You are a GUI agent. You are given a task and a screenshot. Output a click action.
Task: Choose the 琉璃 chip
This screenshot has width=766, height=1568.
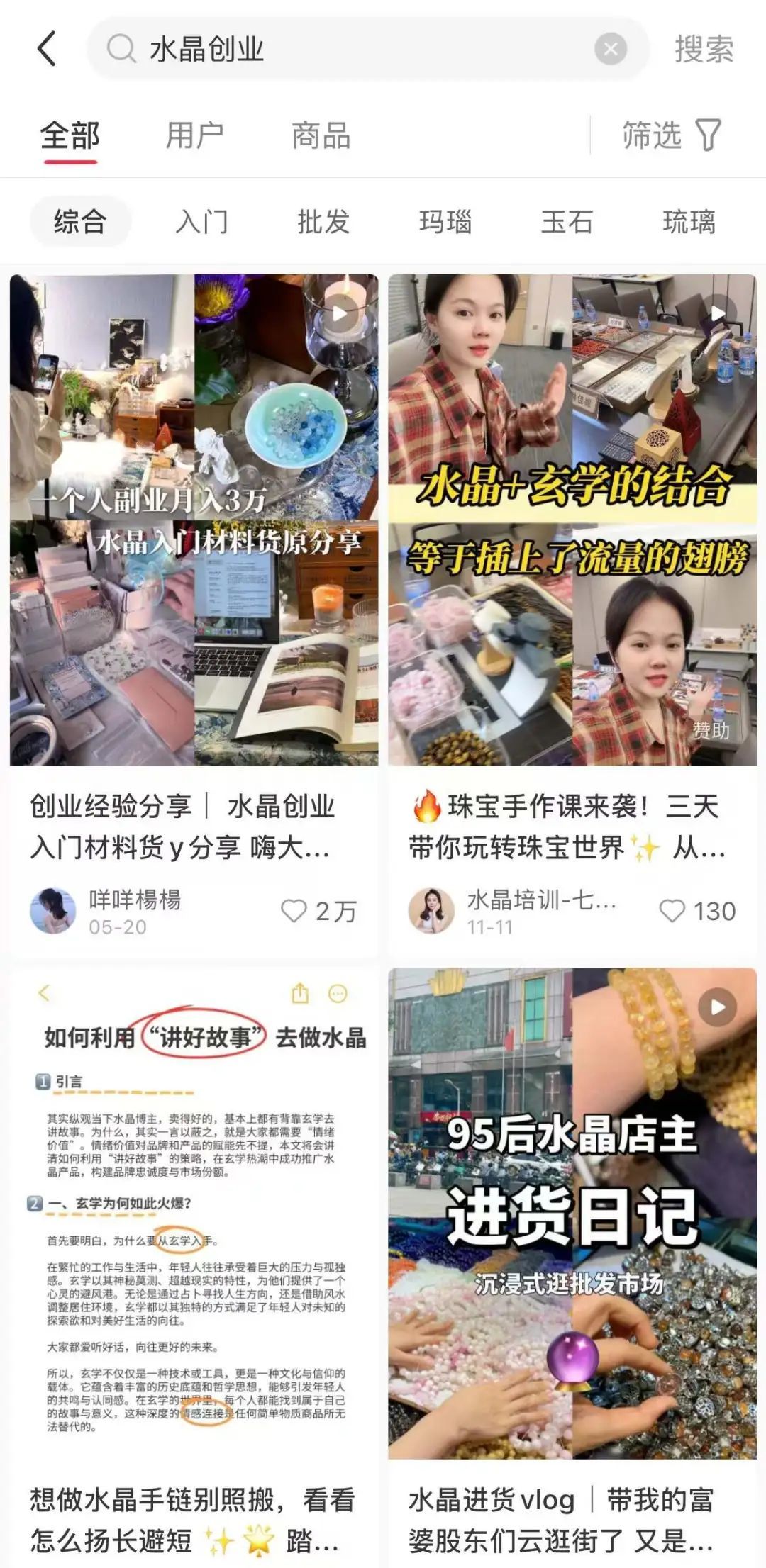pyautogui.click(x=689, y=222)
